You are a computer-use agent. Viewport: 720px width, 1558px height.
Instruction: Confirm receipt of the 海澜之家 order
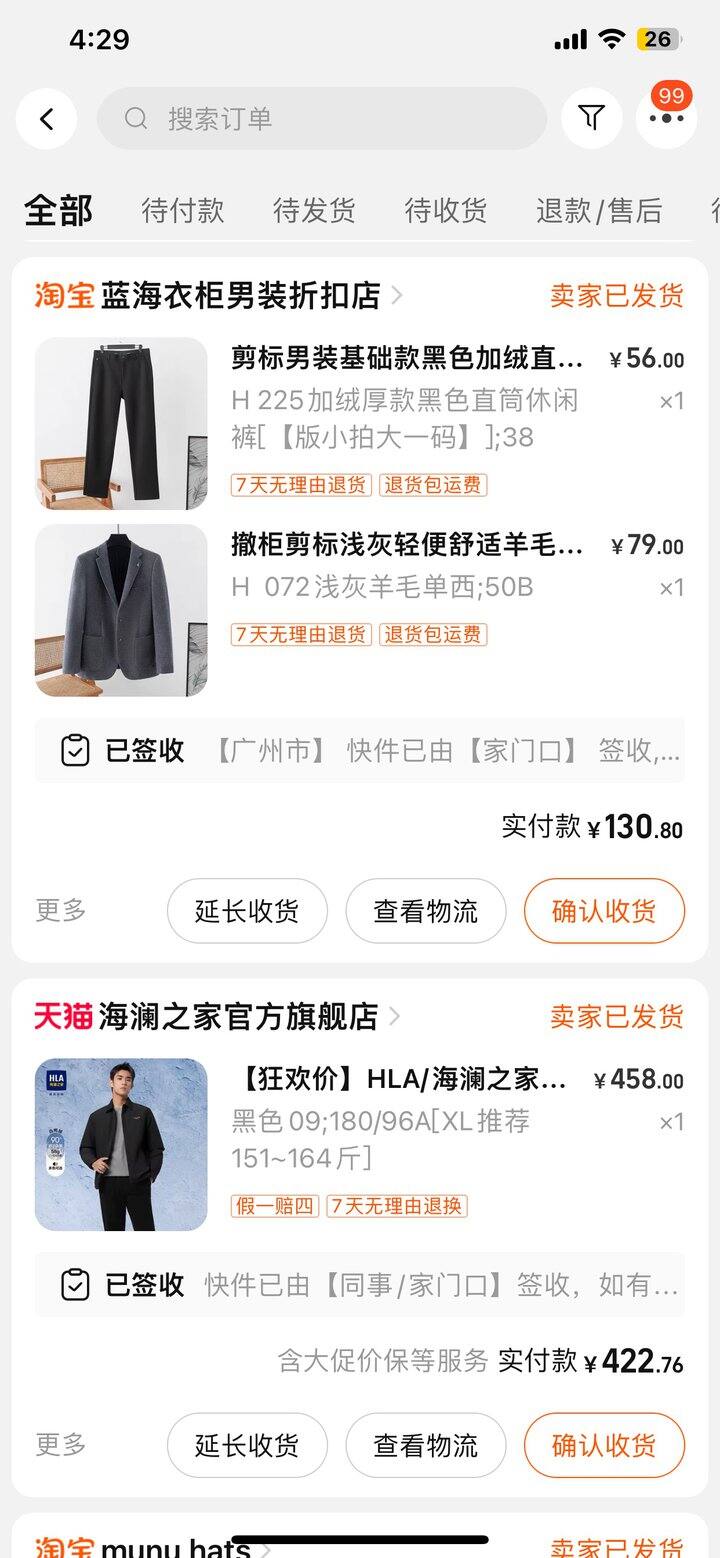click(604, 1445)
